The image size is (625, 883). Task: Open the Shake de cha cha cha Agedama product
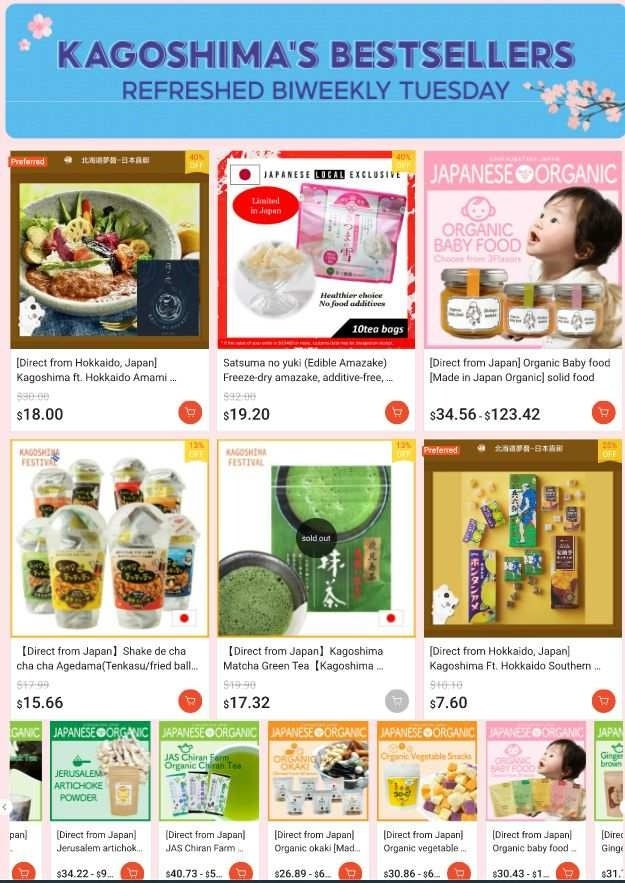[x=109, y=538]
